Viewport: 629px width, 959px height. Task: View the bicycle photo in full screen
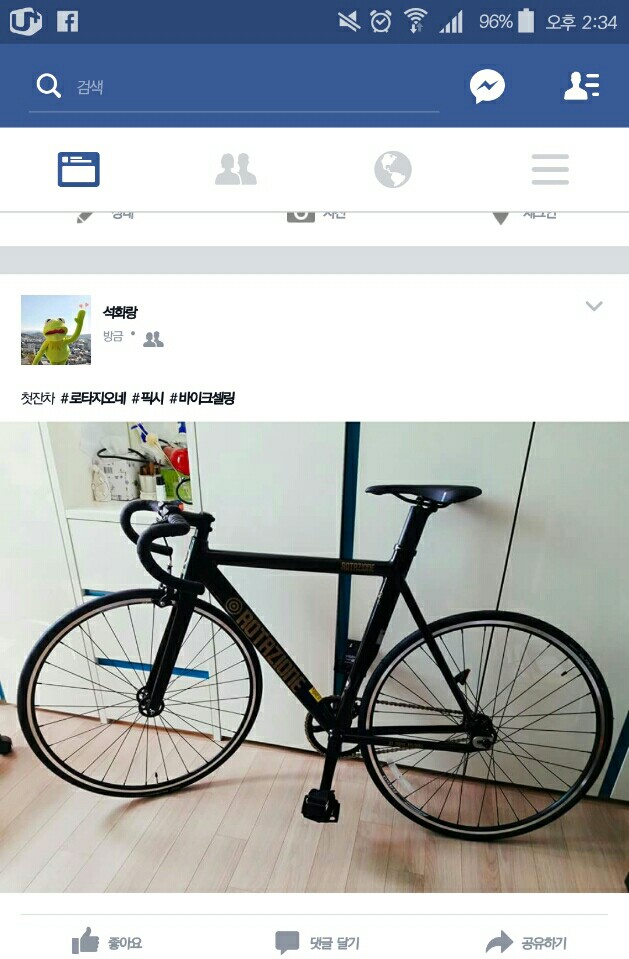click(x=314, y=656)
